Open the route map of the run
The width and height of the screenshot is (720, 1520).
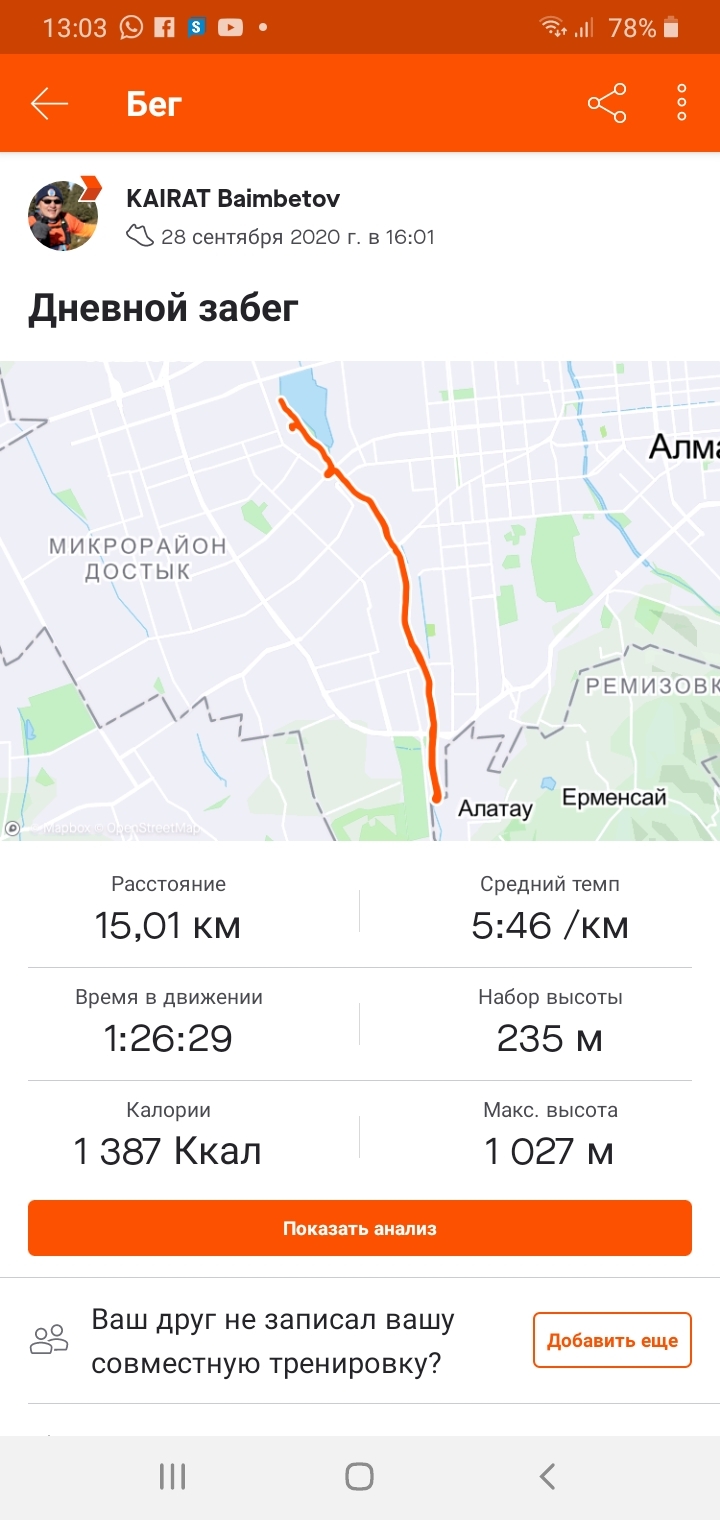coord(360,600)
